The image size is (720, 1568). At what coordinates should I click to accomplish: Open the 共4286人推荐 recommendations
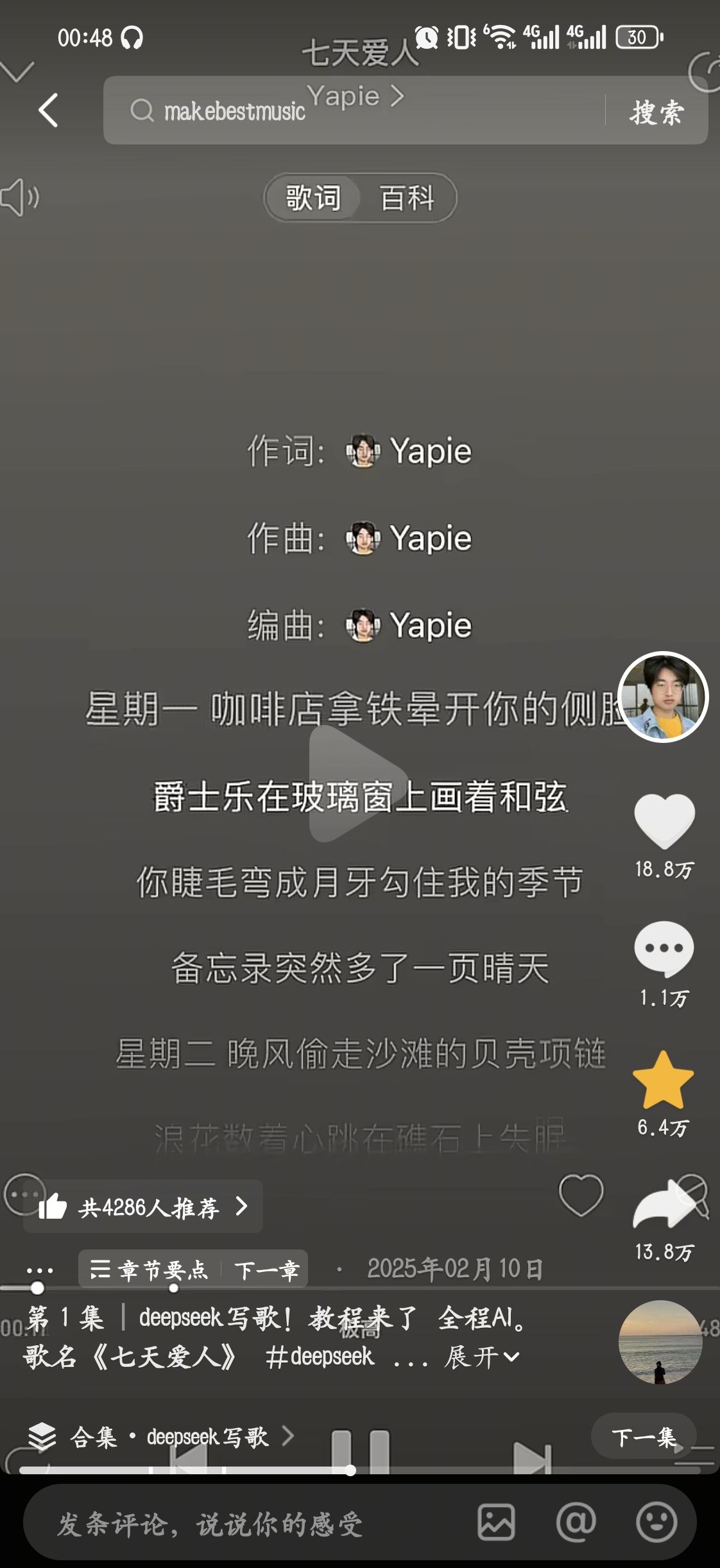pyautogui.click(x=143, y=1207)
